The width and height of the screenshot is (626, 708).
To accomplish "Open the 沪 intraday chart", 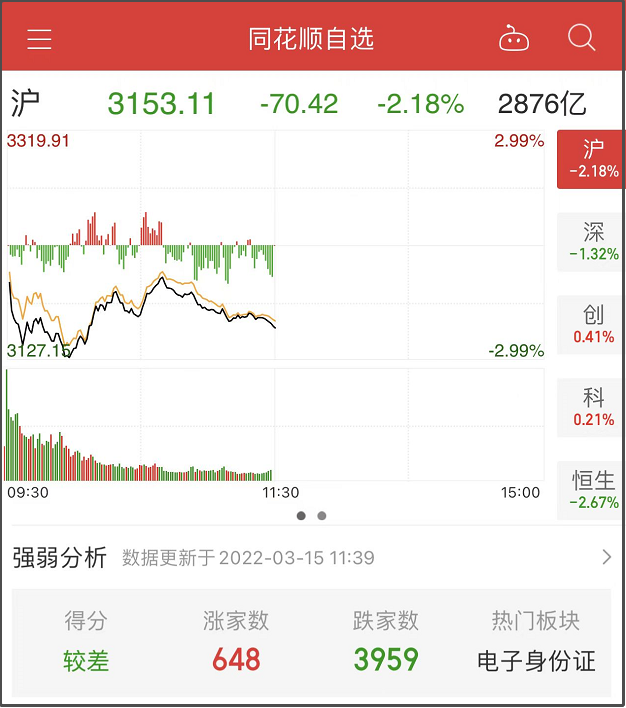I will [x=276, y=305].
